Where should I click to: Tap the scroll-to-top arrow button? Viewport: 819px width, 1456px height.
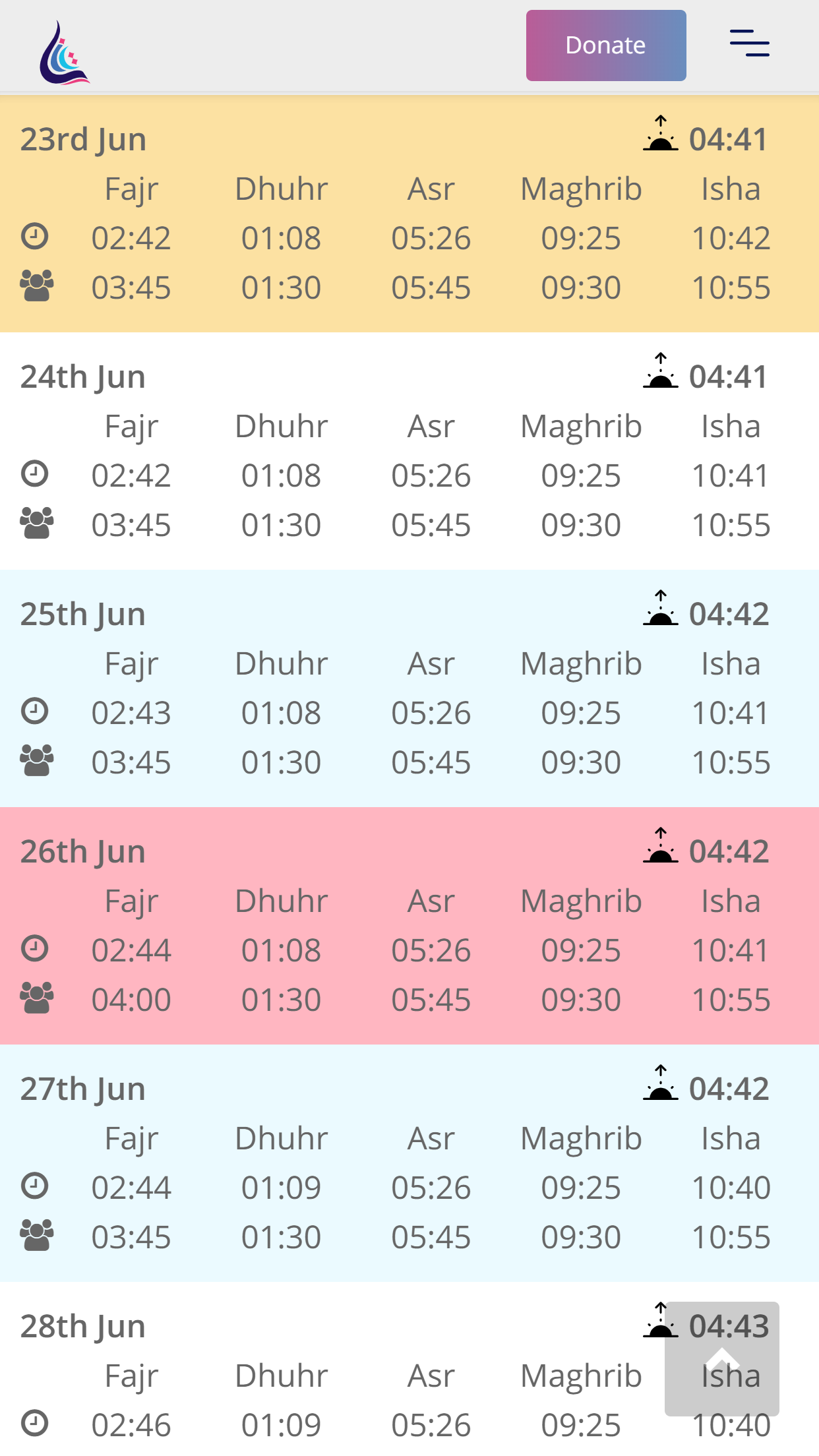pos(721,1358)
